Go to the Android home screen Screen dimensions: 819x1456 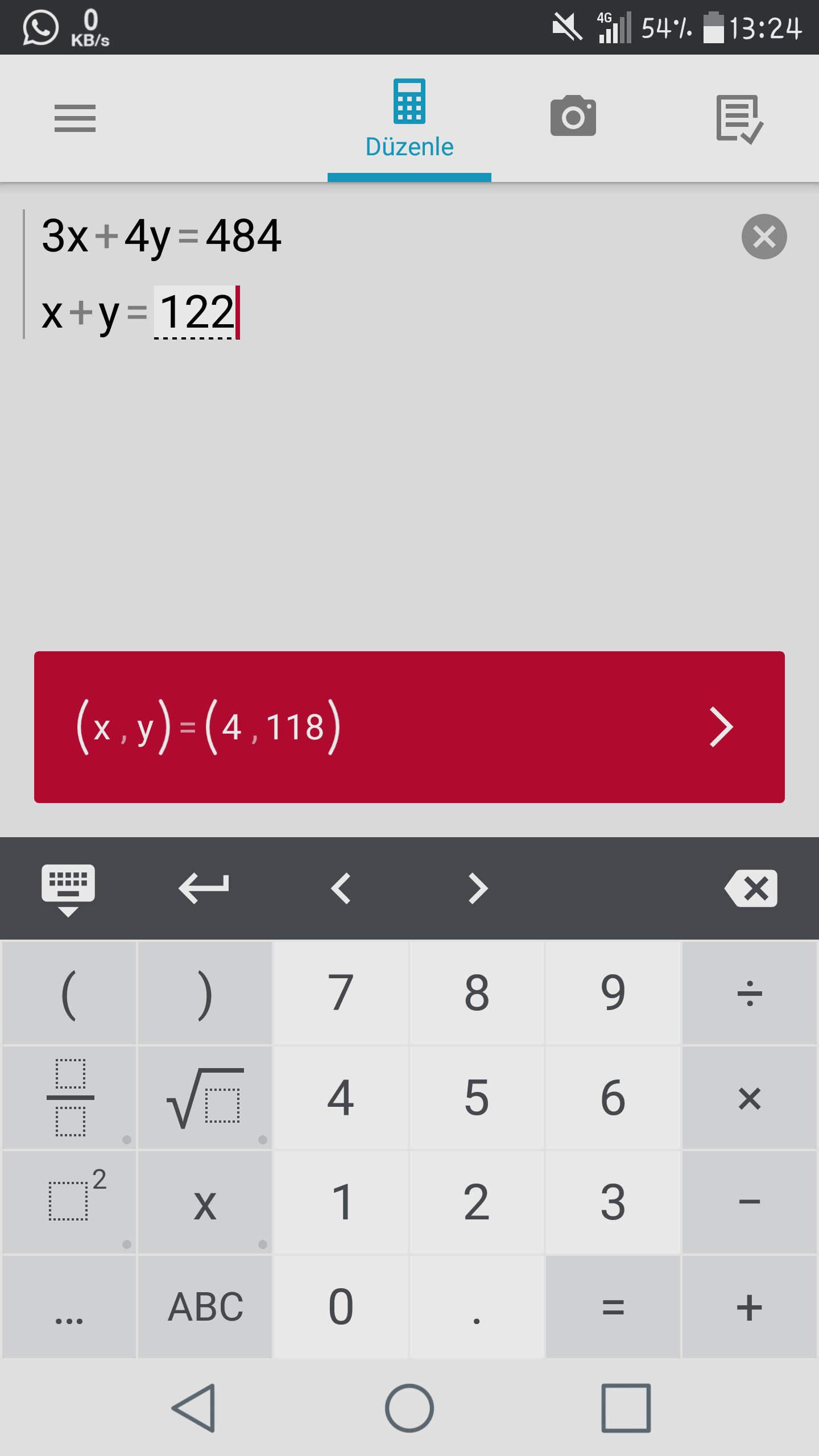[x=409, y=1408]
